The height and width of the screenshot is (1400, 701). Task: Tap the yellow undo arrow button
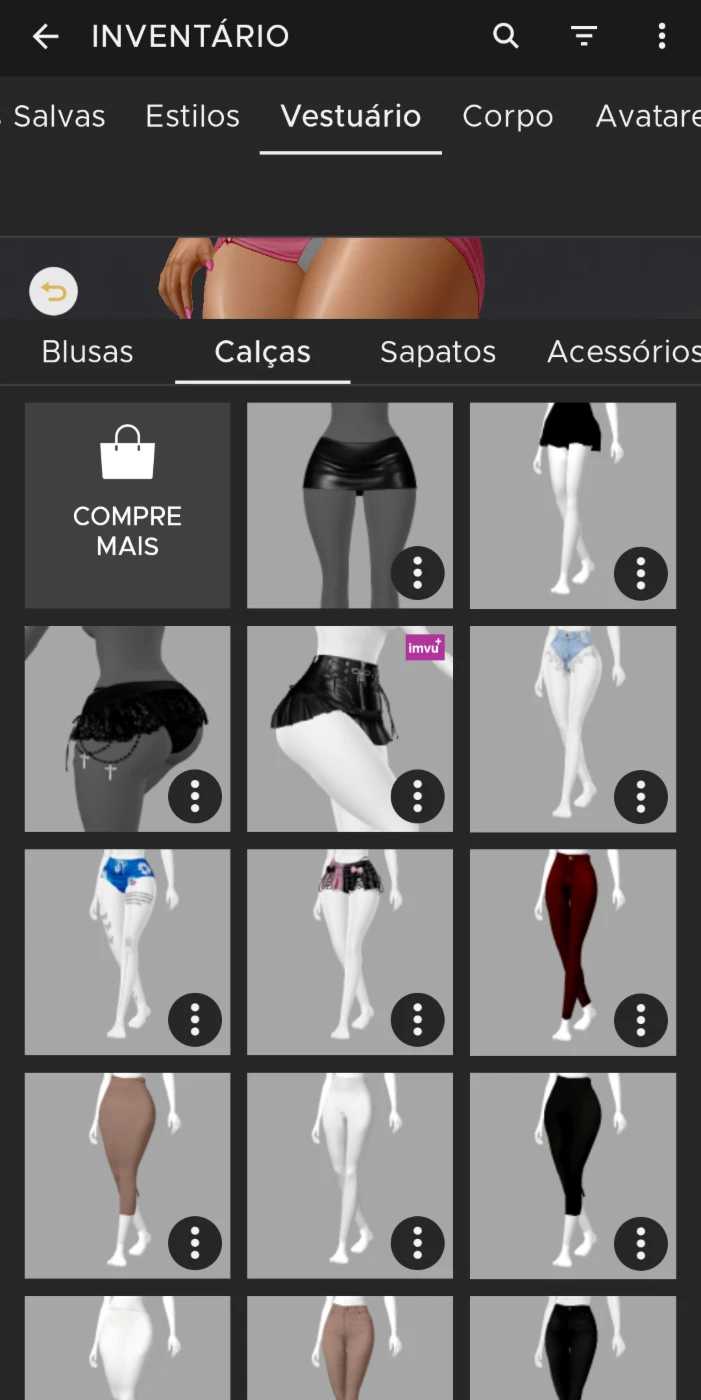[x=53, y=293]
